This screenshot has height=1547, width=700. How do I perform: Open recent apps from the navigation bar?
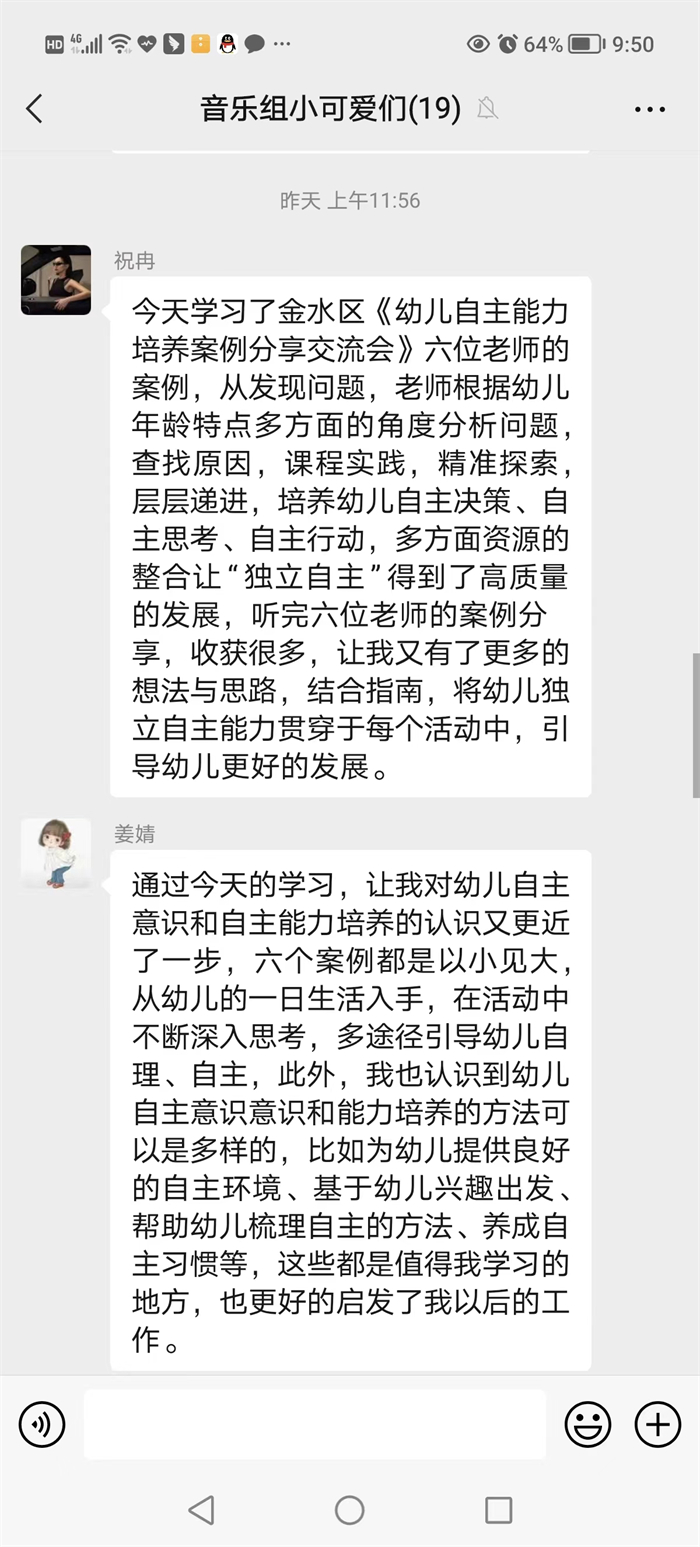pos(498,1510)
